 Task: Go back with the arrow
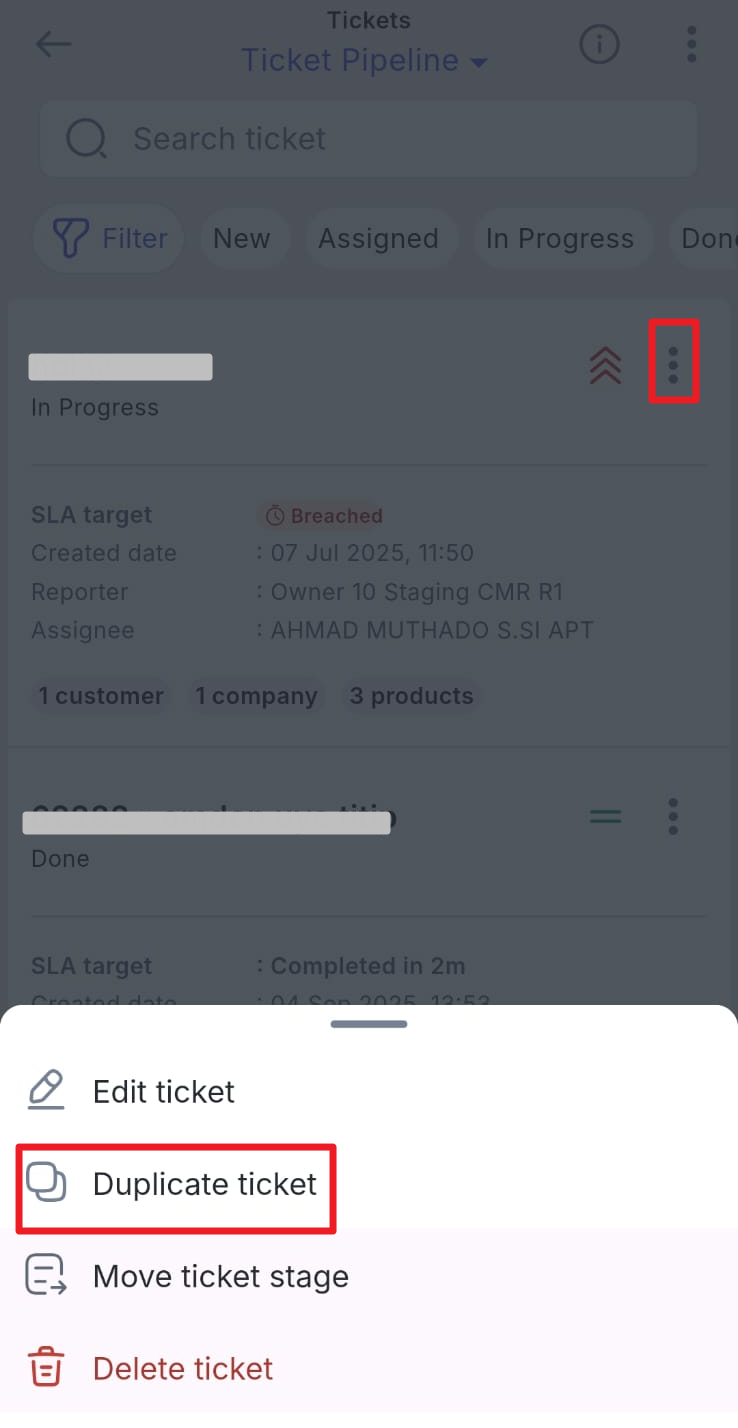tap(54, 44)
